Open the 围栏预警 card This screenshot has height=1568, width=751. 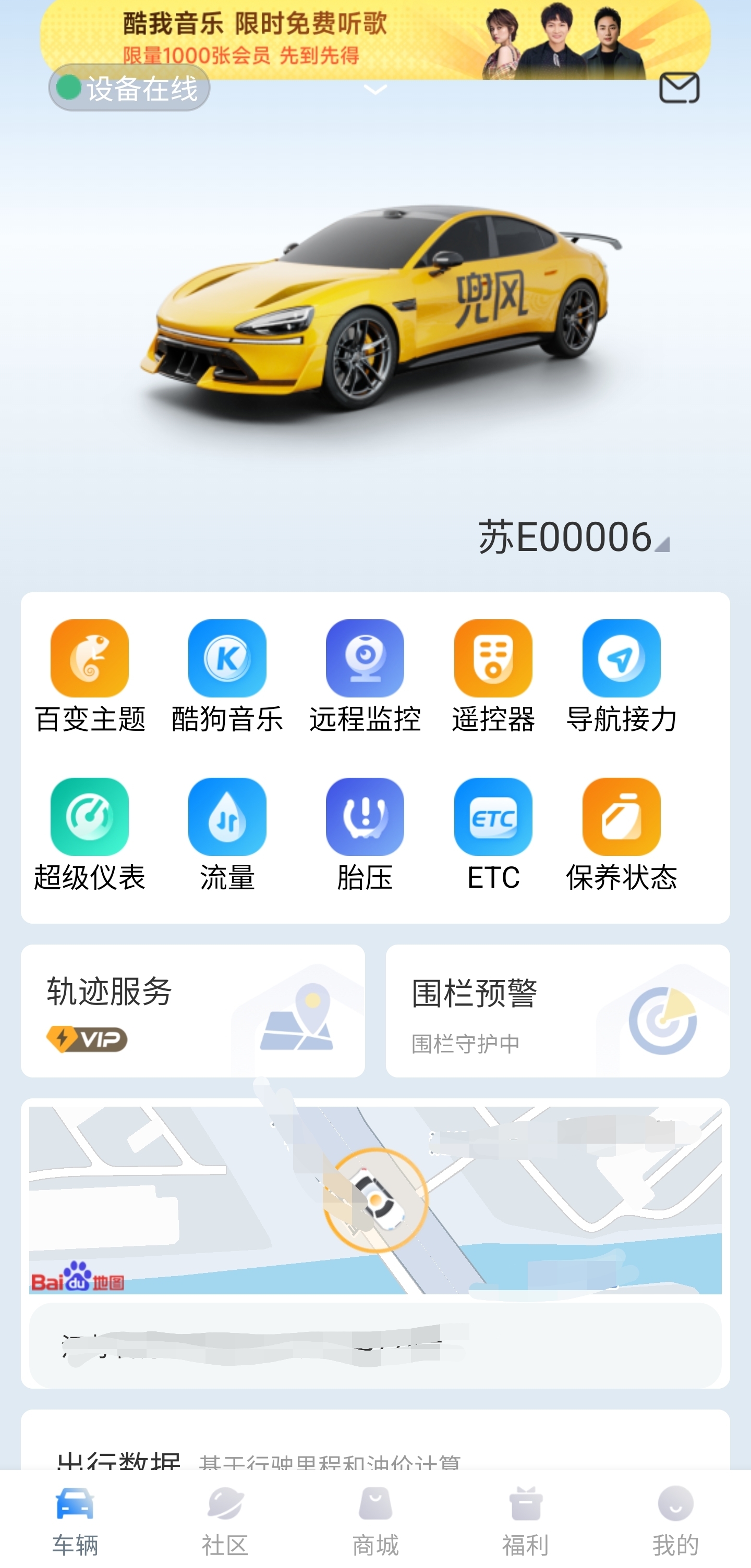[556, 1010]
